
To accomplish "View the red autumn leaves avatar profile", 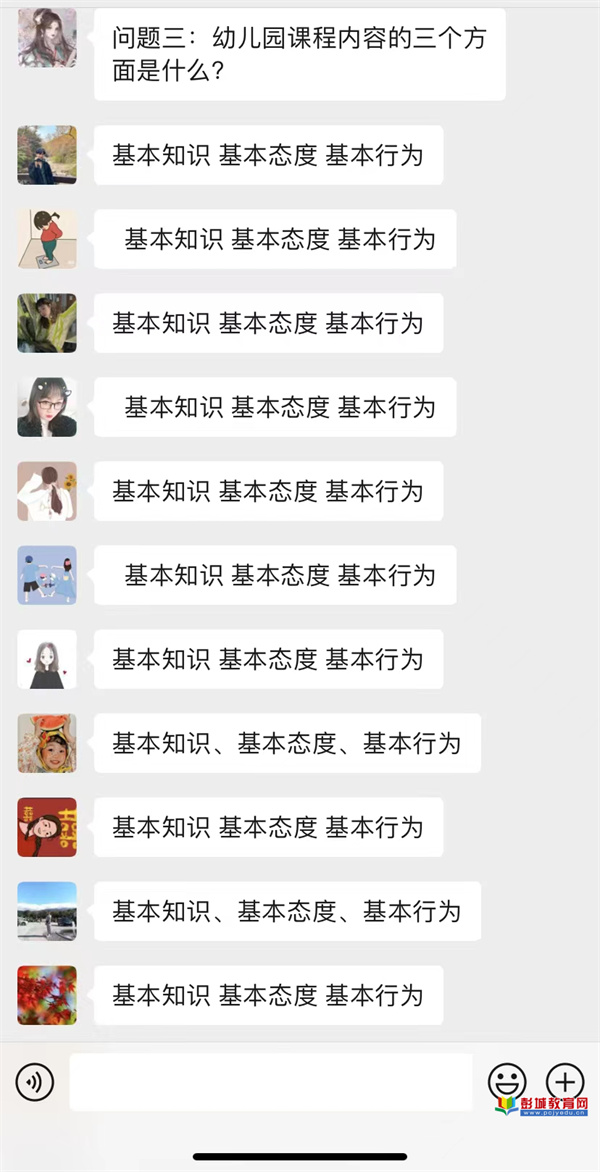I will click(x=47, y=995).
